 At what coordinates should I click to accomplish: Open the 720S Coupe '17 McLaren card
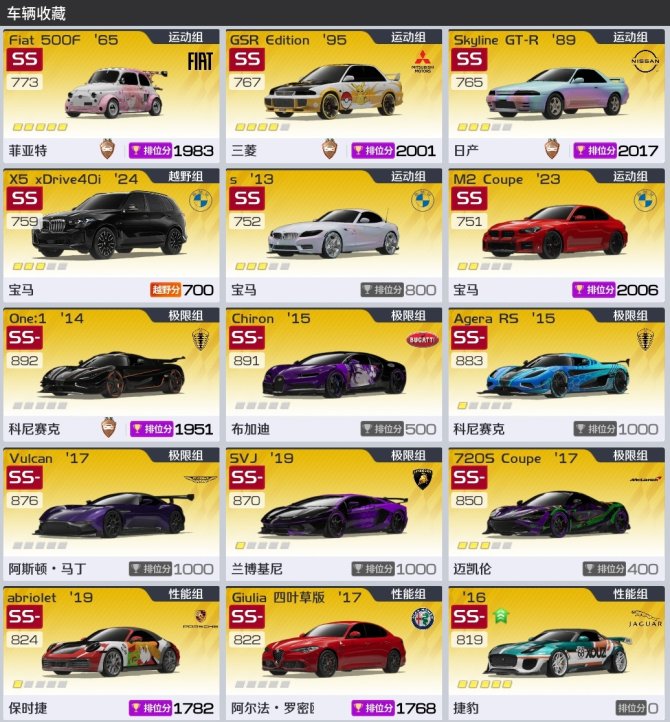point(555,514)
